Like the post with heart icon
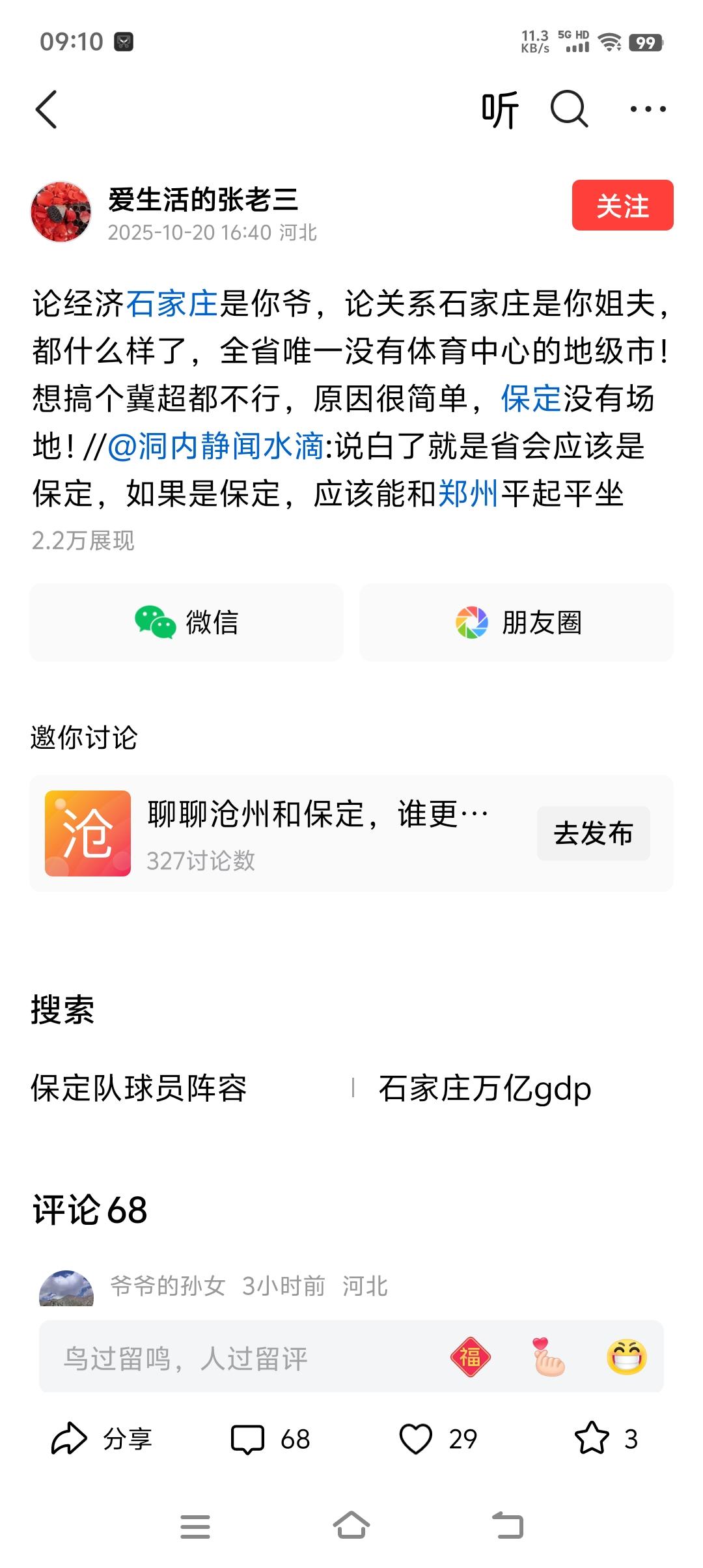The width and height of the screenshot is (703, 1568). point(415,1439)
